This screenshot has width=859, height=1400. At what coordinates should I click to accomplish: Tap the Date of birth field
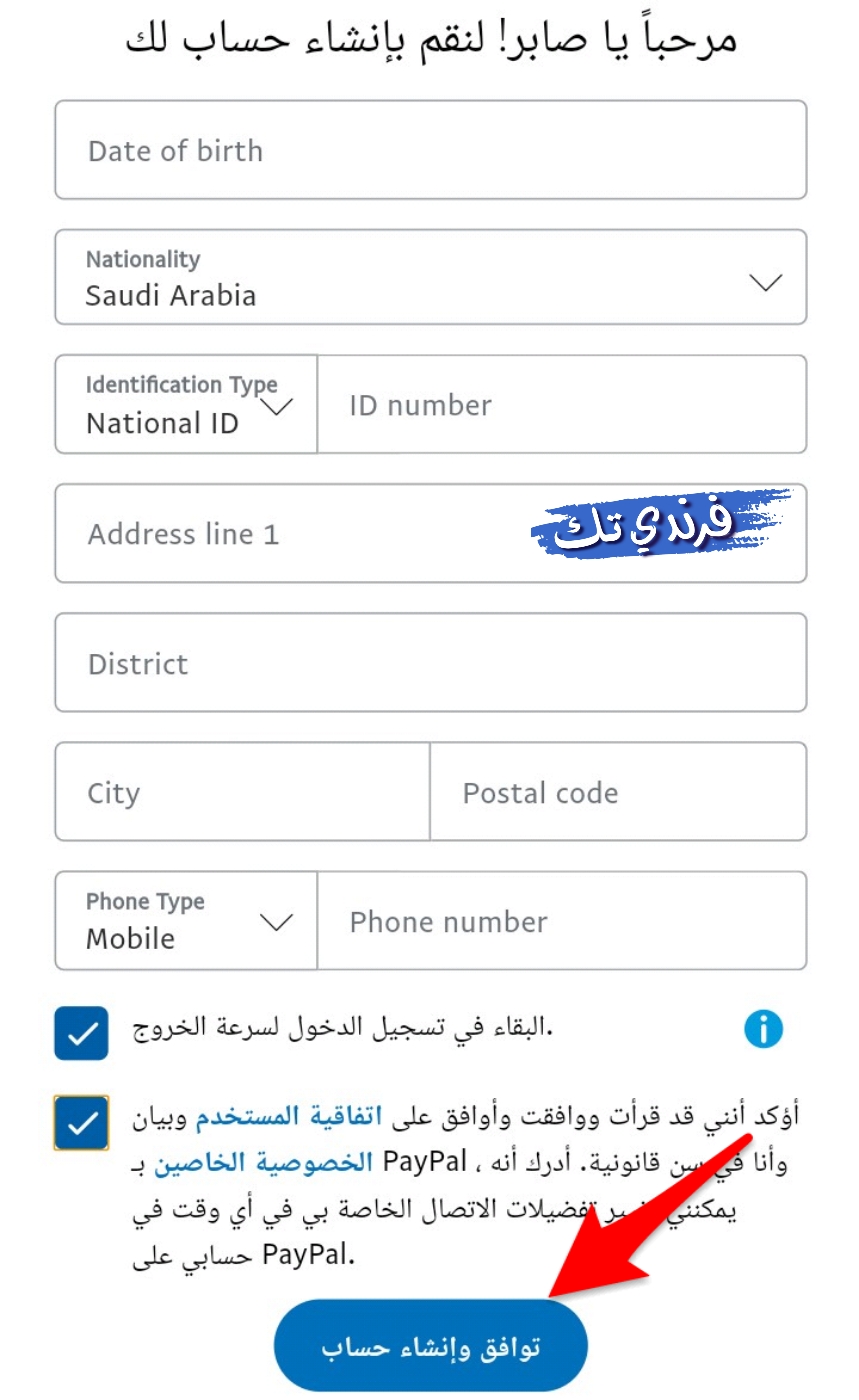click(x=430, y=150)
